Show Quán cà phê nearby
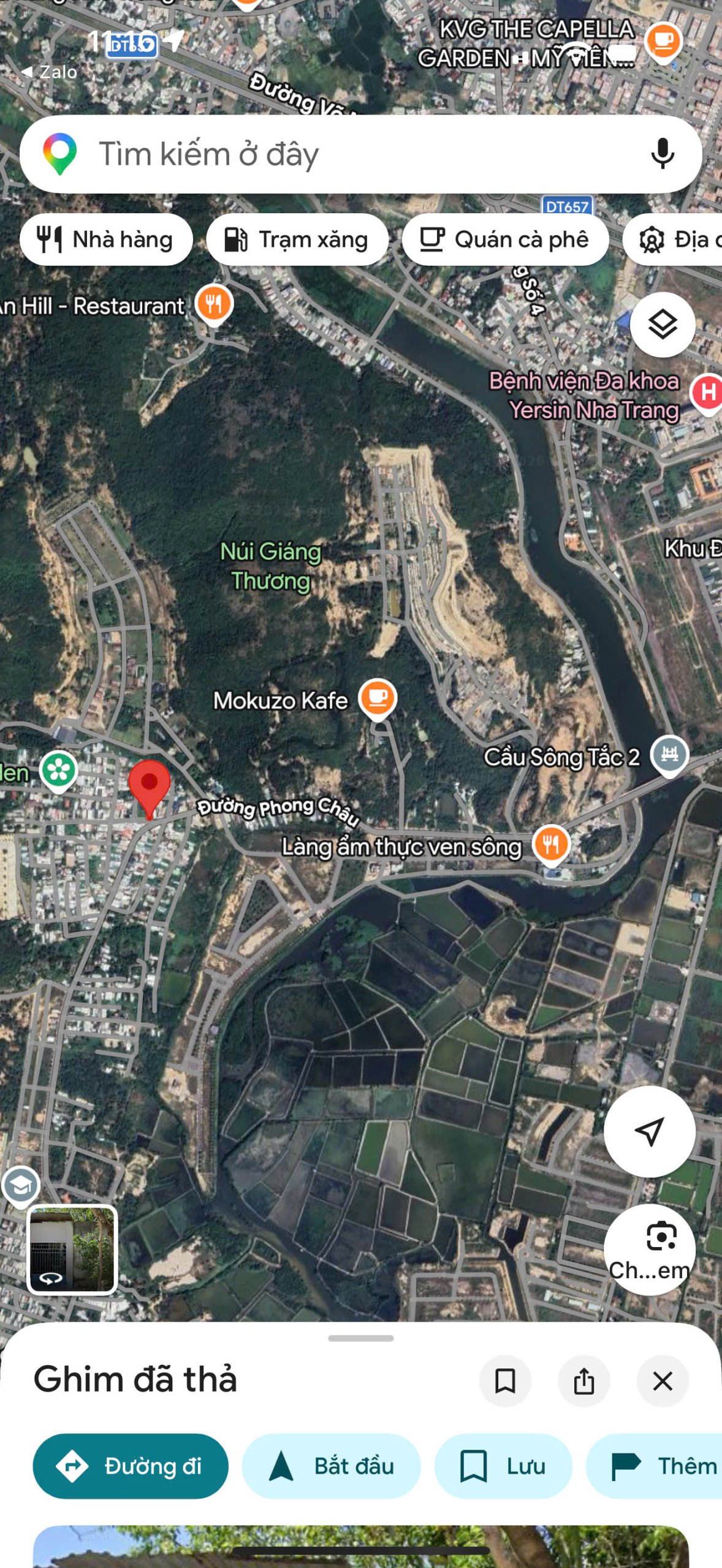This screenshot has height=1568, width=722. coord(505,239)
